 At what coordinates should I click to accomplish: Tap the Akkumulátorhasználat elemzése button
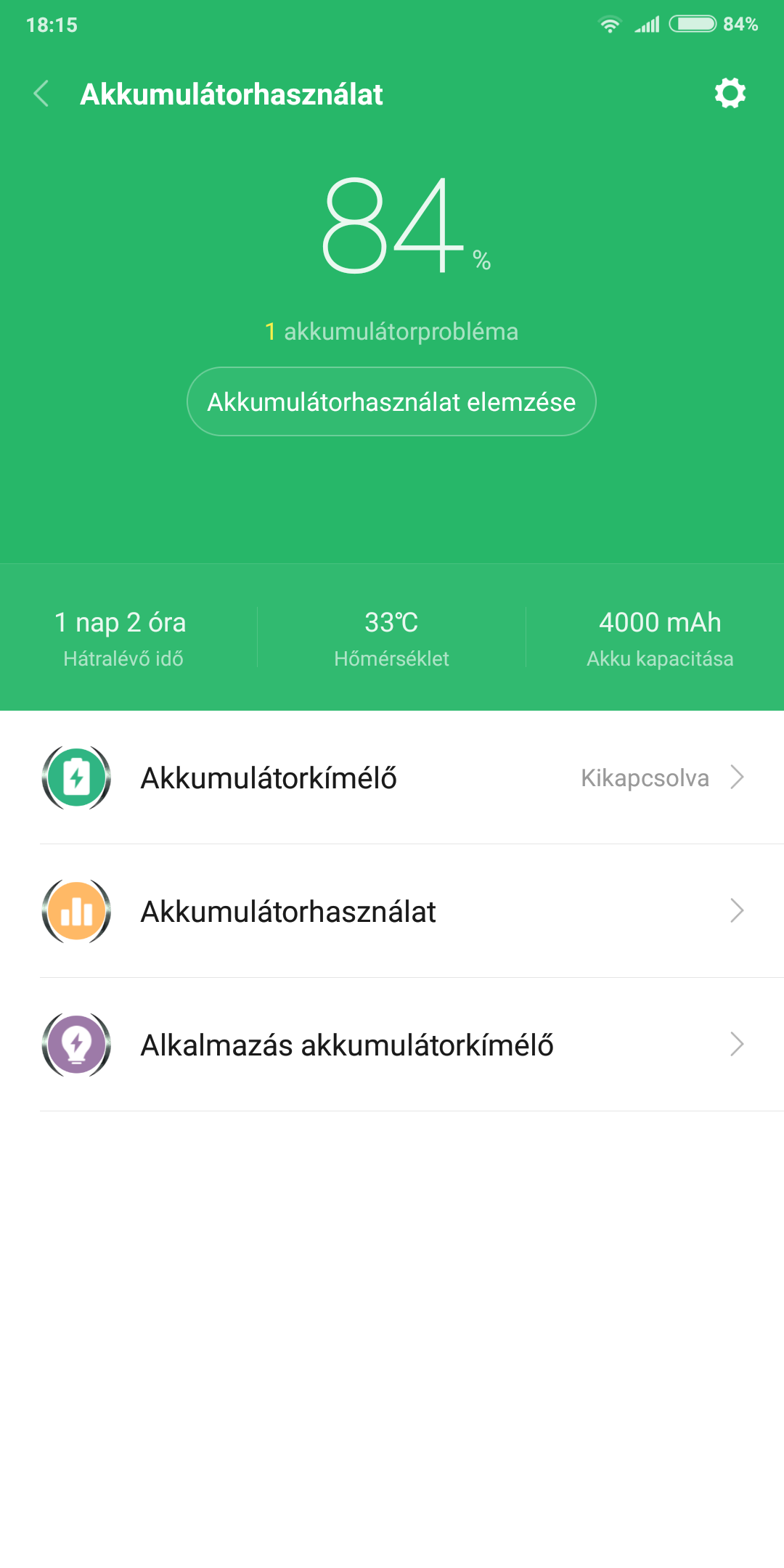391,401
